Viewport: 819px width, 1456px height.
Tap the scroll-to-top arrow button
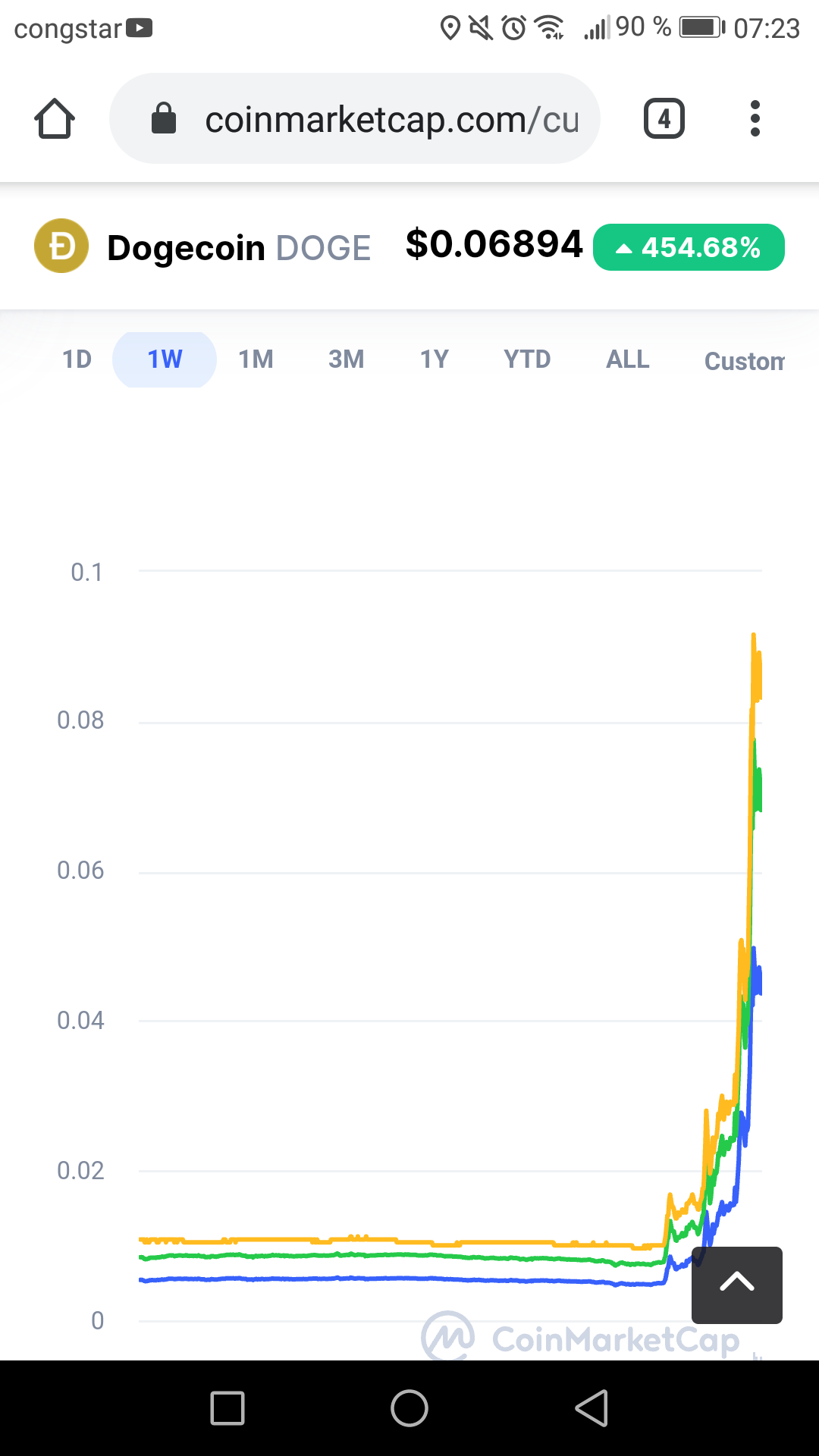(736, 1285)
